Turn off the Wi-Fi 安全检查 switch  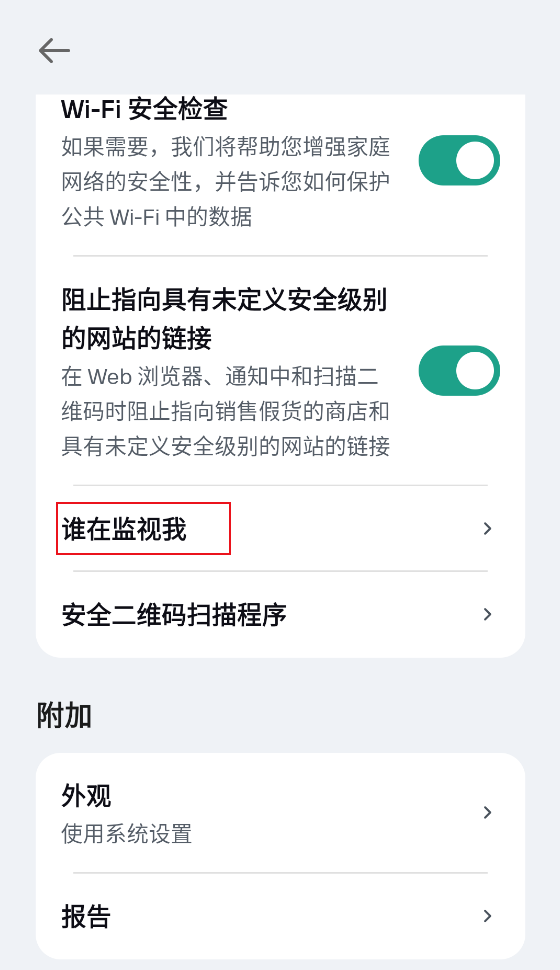tap(459, 160)
